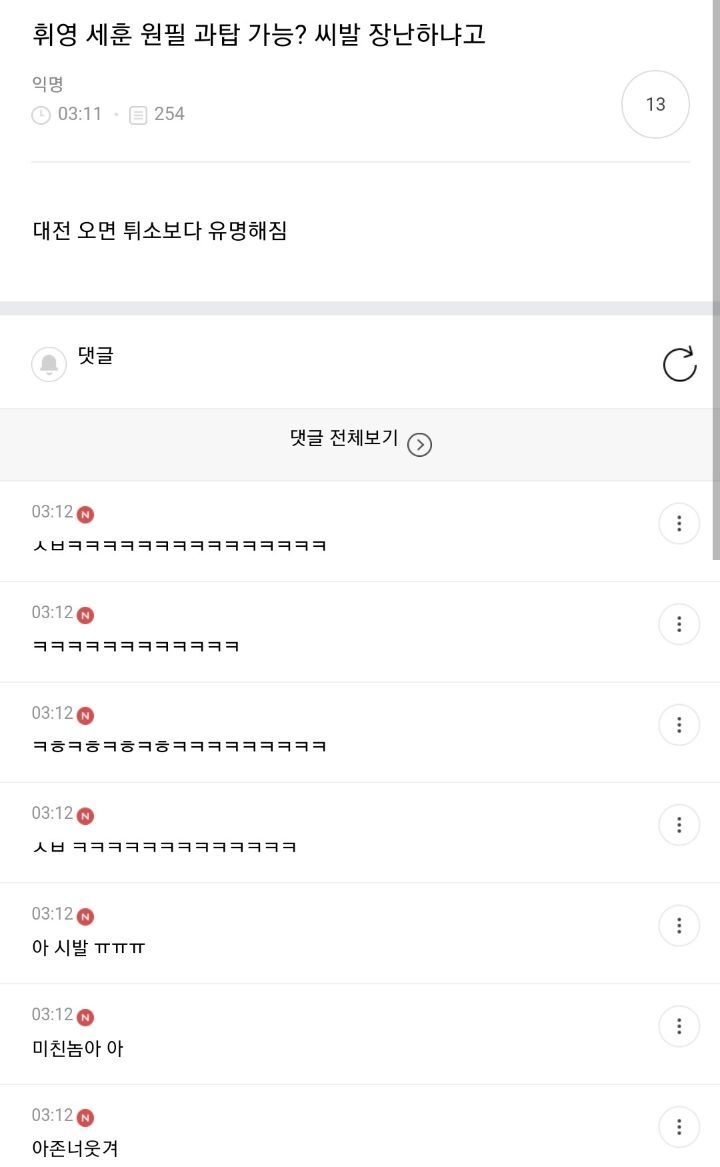Toggle the comment notification bell
720x1167 pixels.
(x=49, y=364)
